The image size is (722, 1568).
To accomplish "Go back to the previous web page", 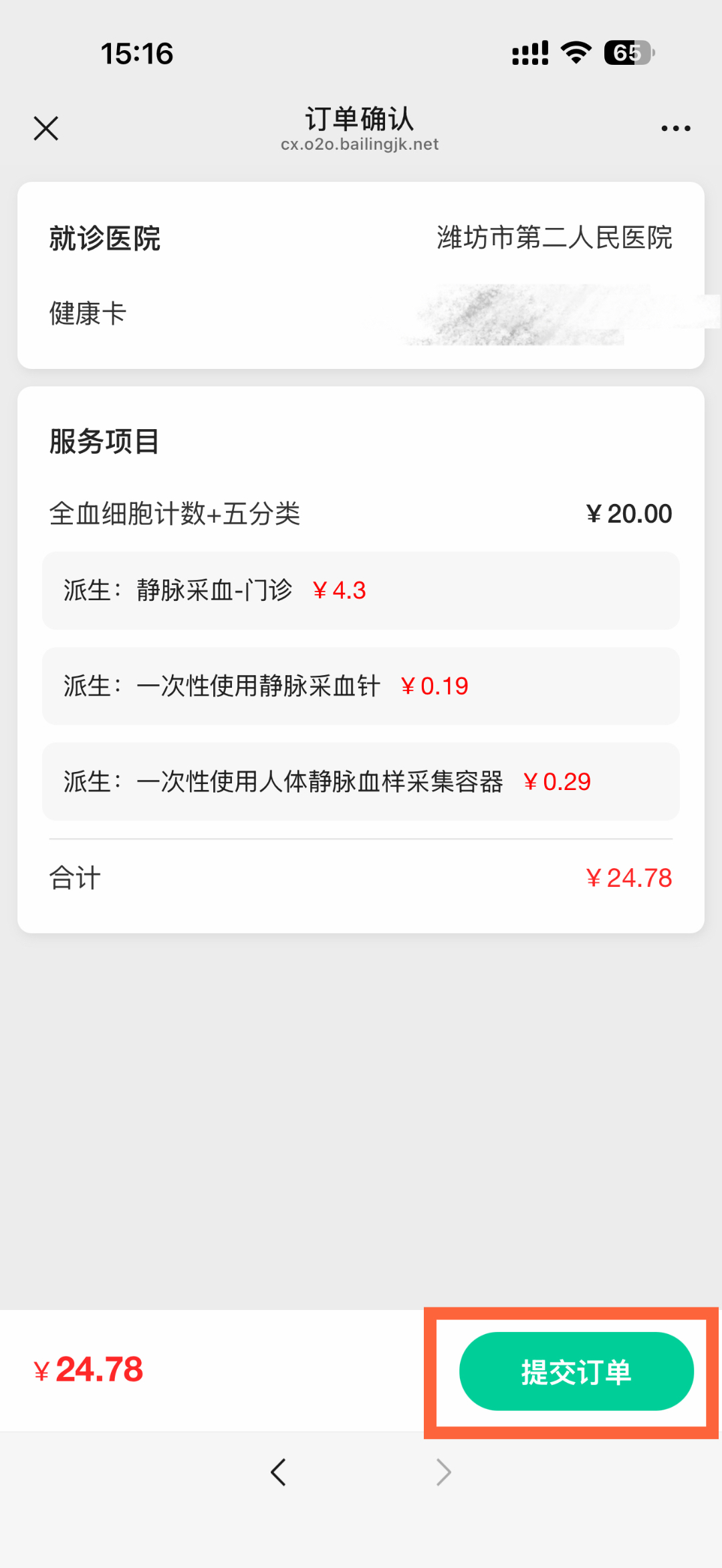I will pyautogui.click(x=279, y=1472).
